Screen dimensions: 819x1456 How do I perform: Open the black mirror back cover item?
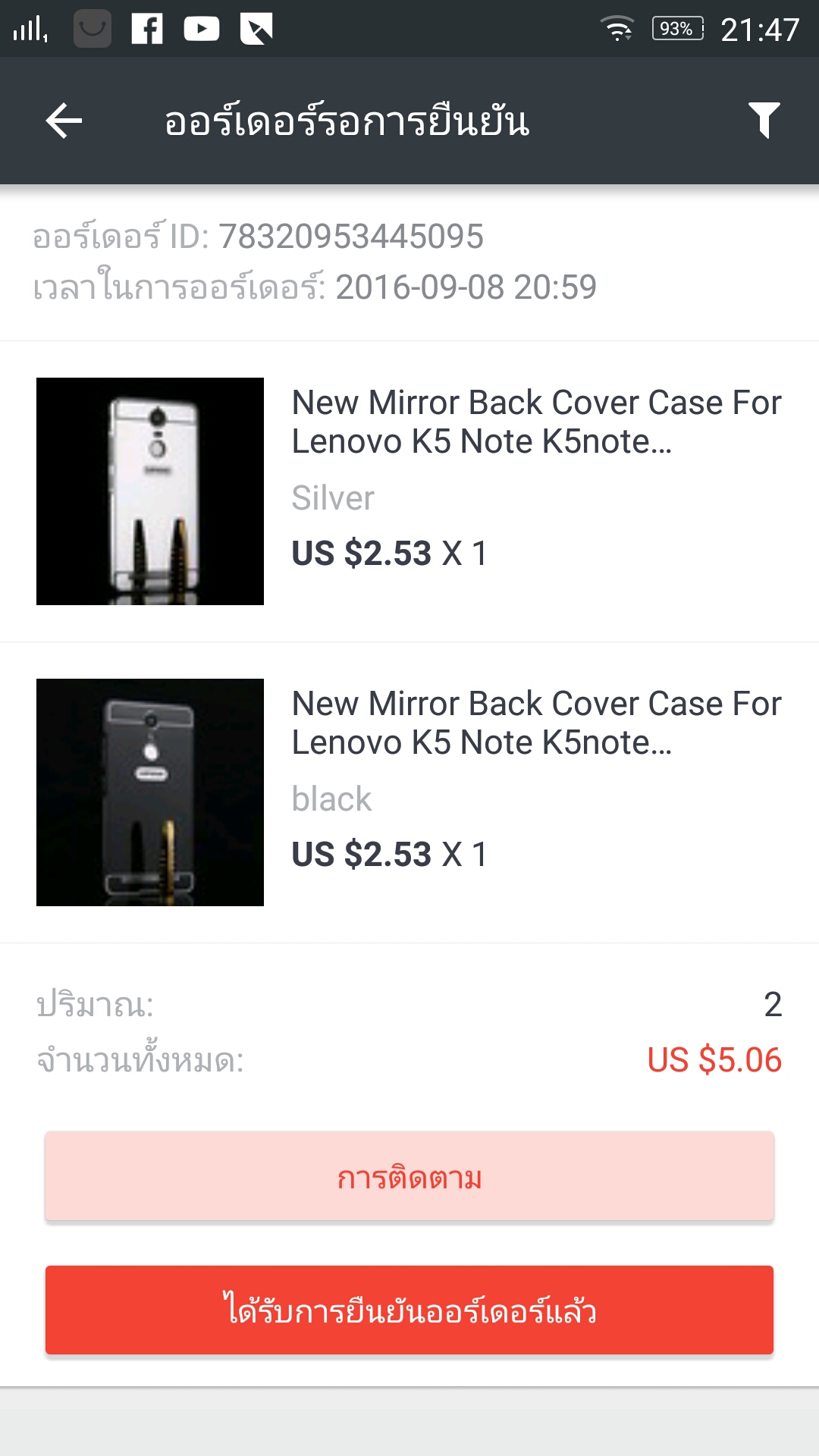[x=409, y=792]
